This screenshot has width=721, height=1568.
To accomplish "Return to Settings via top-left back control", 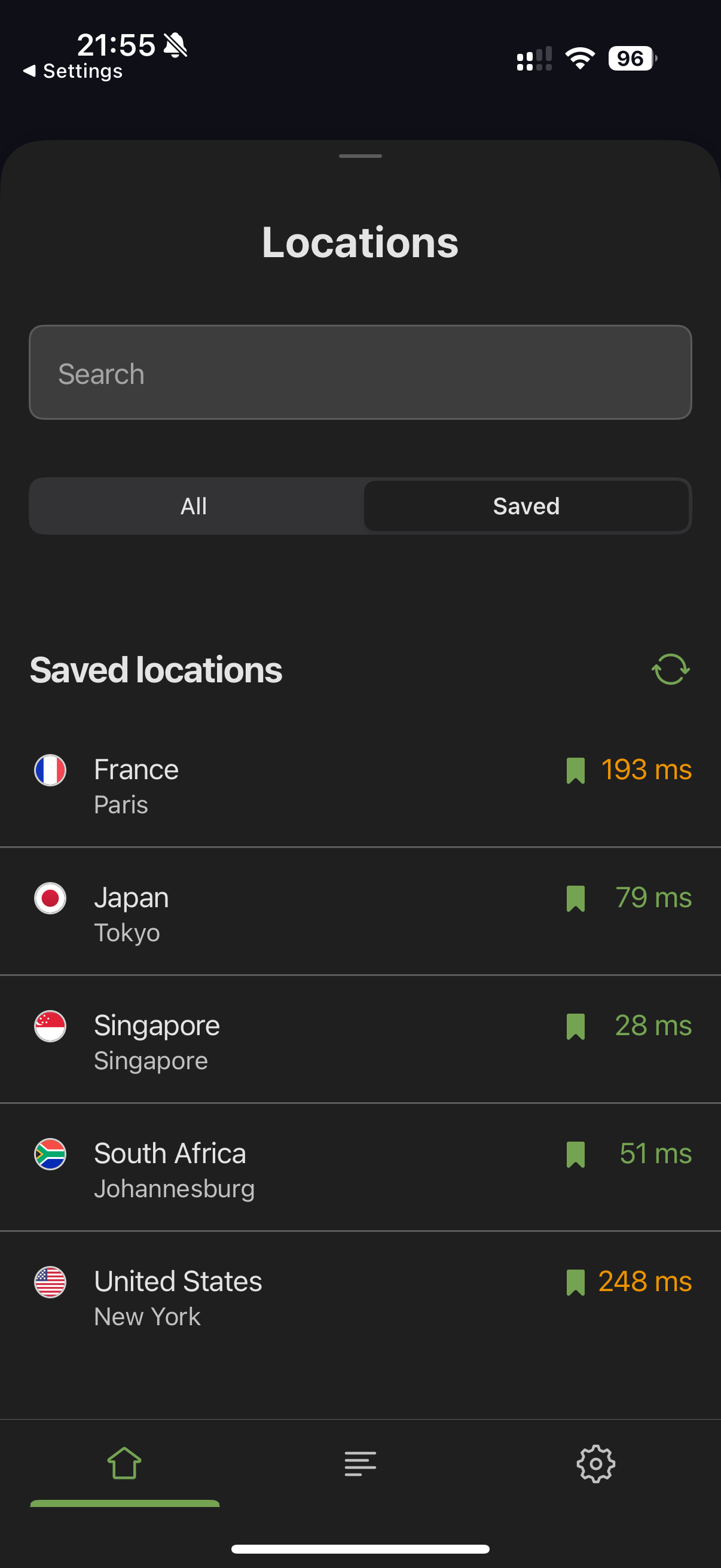I will pyautogui.click(x=73, y=71).
